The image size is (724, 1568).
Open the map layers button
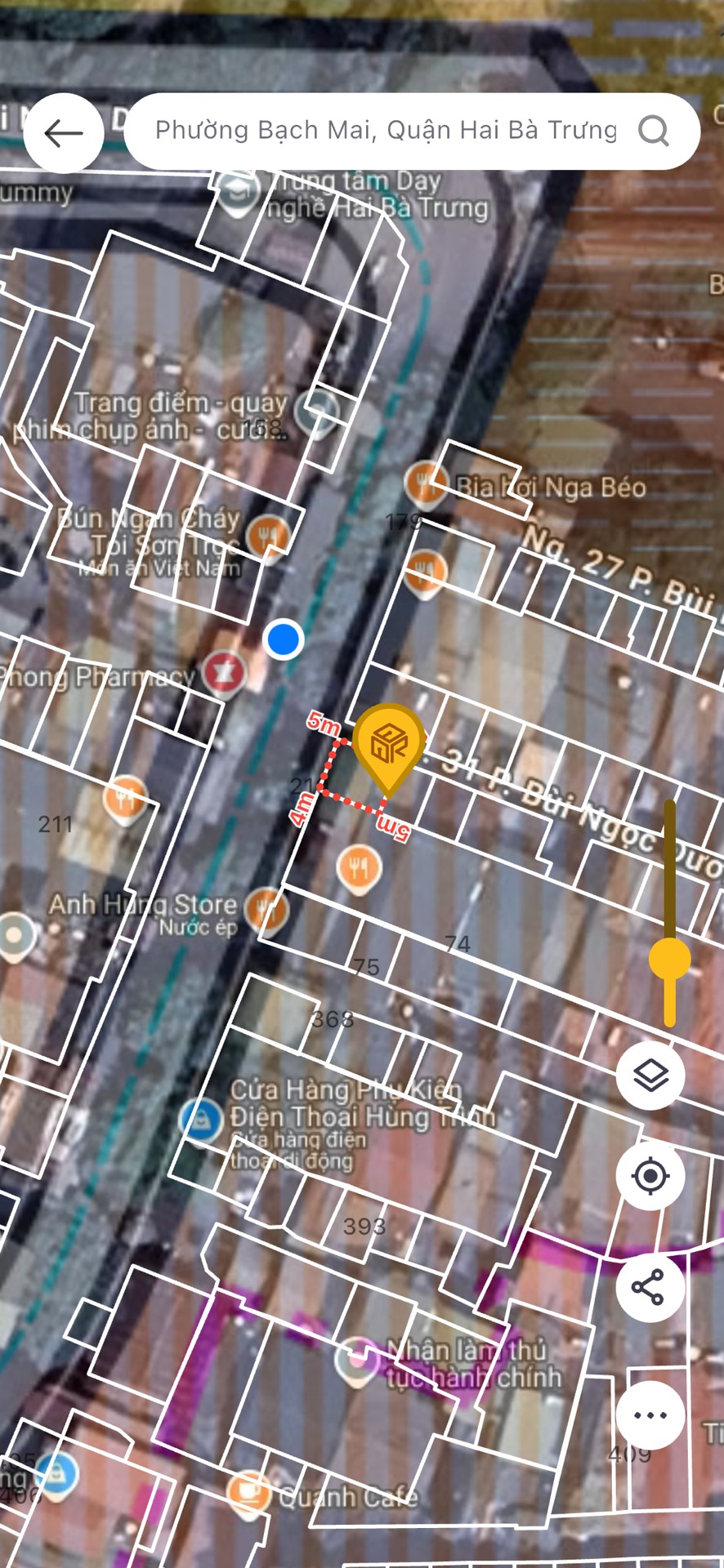coord(650,1076)
